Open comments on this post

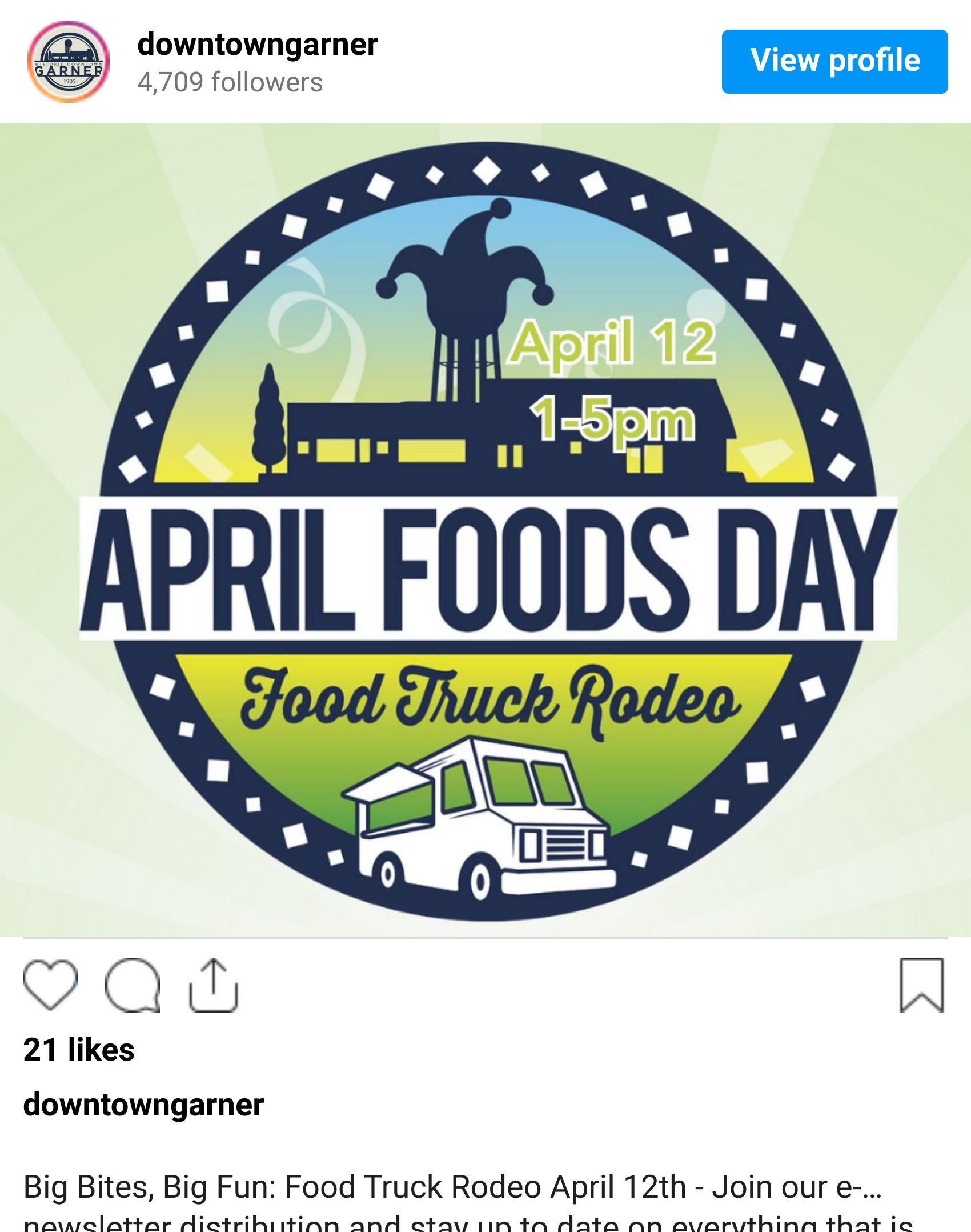tap(133, 985)
